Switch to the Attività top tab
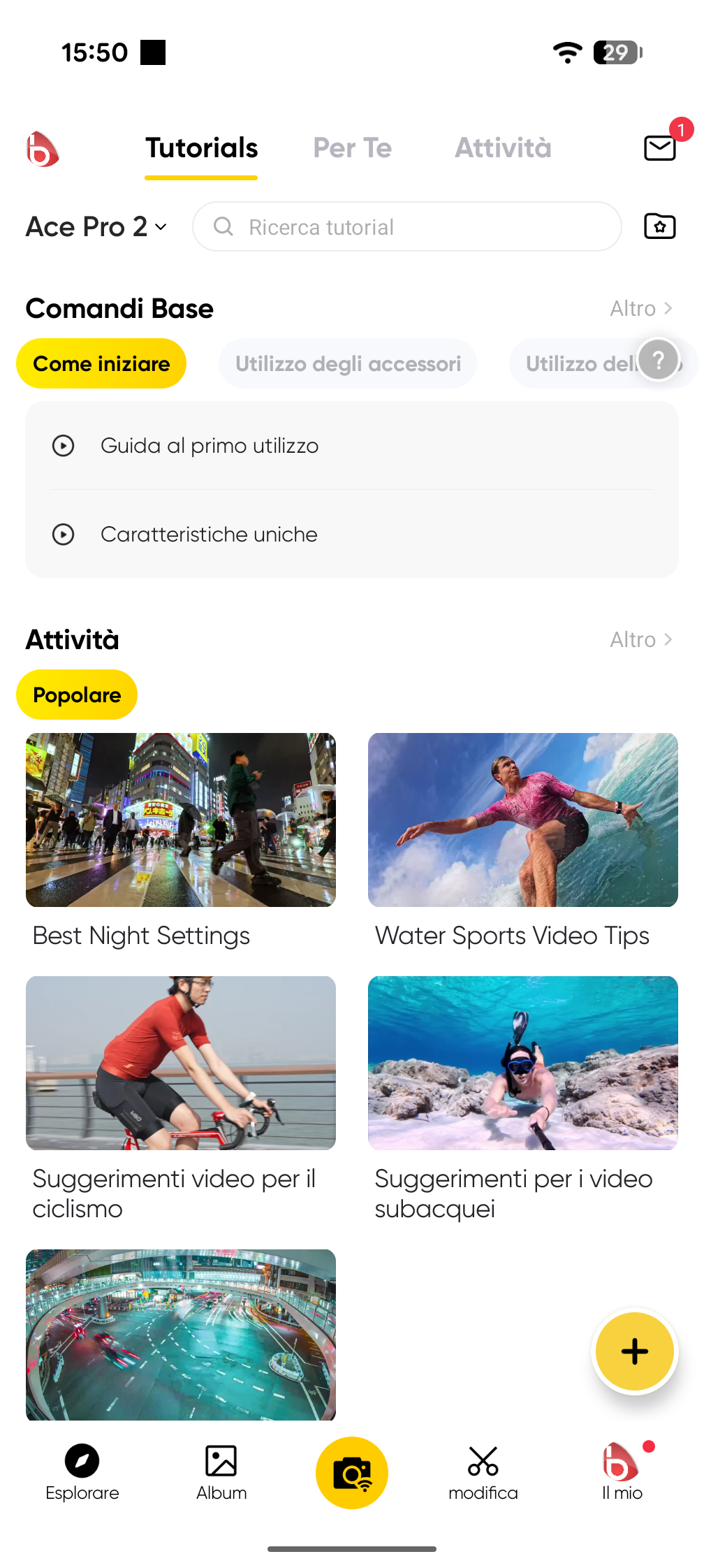Image resolution: width=704 pixels, height=1568 pixels. click(x=503, y=148)
